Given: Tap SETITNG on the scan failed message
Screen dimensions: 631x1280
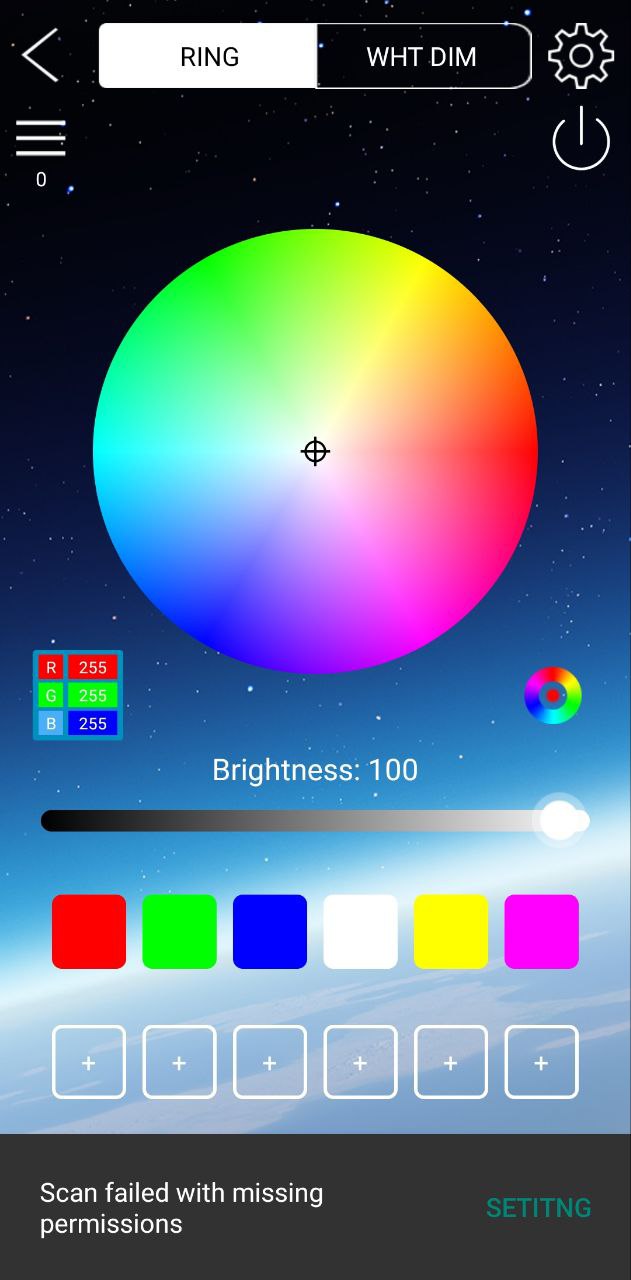Looking at the screenshot, I should point(538,1208).
